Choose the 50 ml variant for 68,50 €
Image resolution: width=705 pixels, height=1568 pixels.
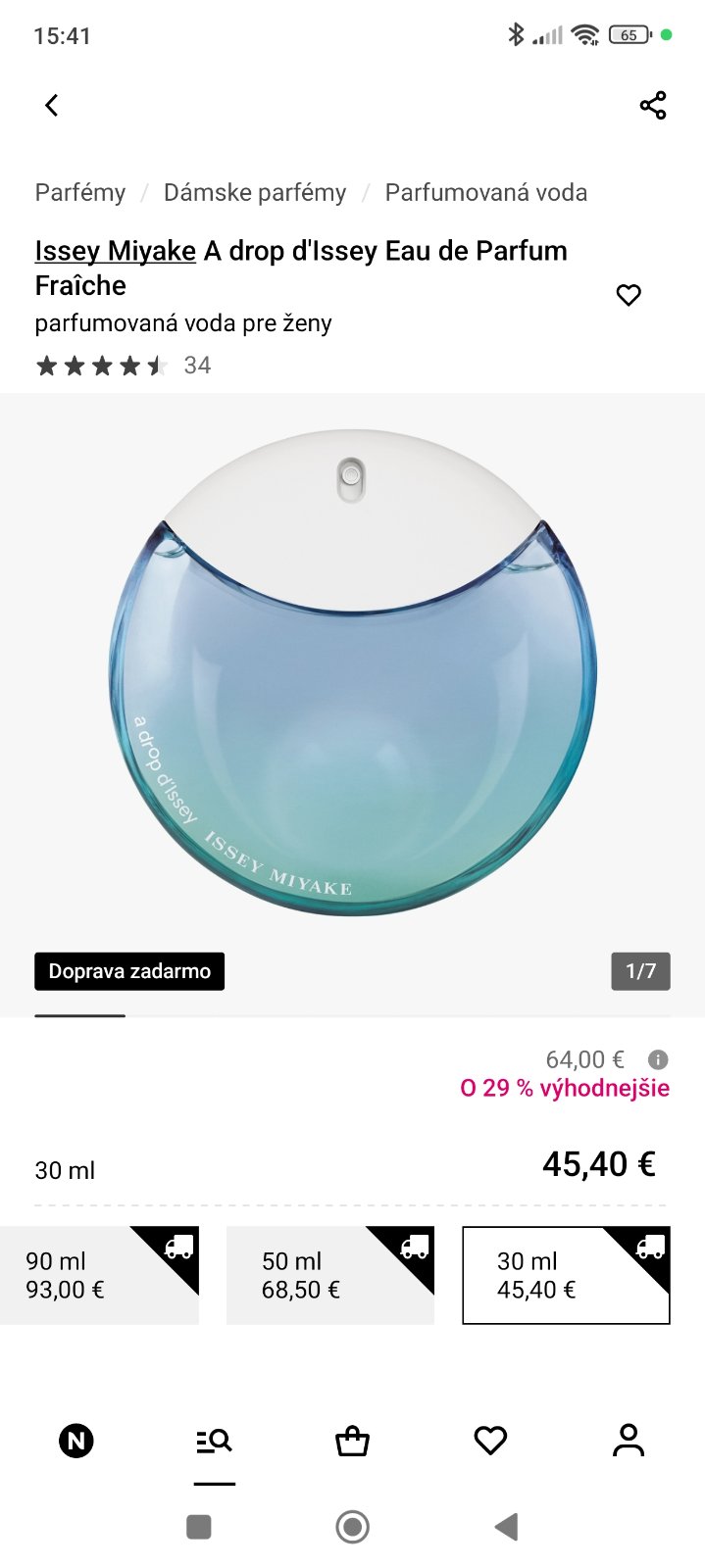(x=329, y=1275)
